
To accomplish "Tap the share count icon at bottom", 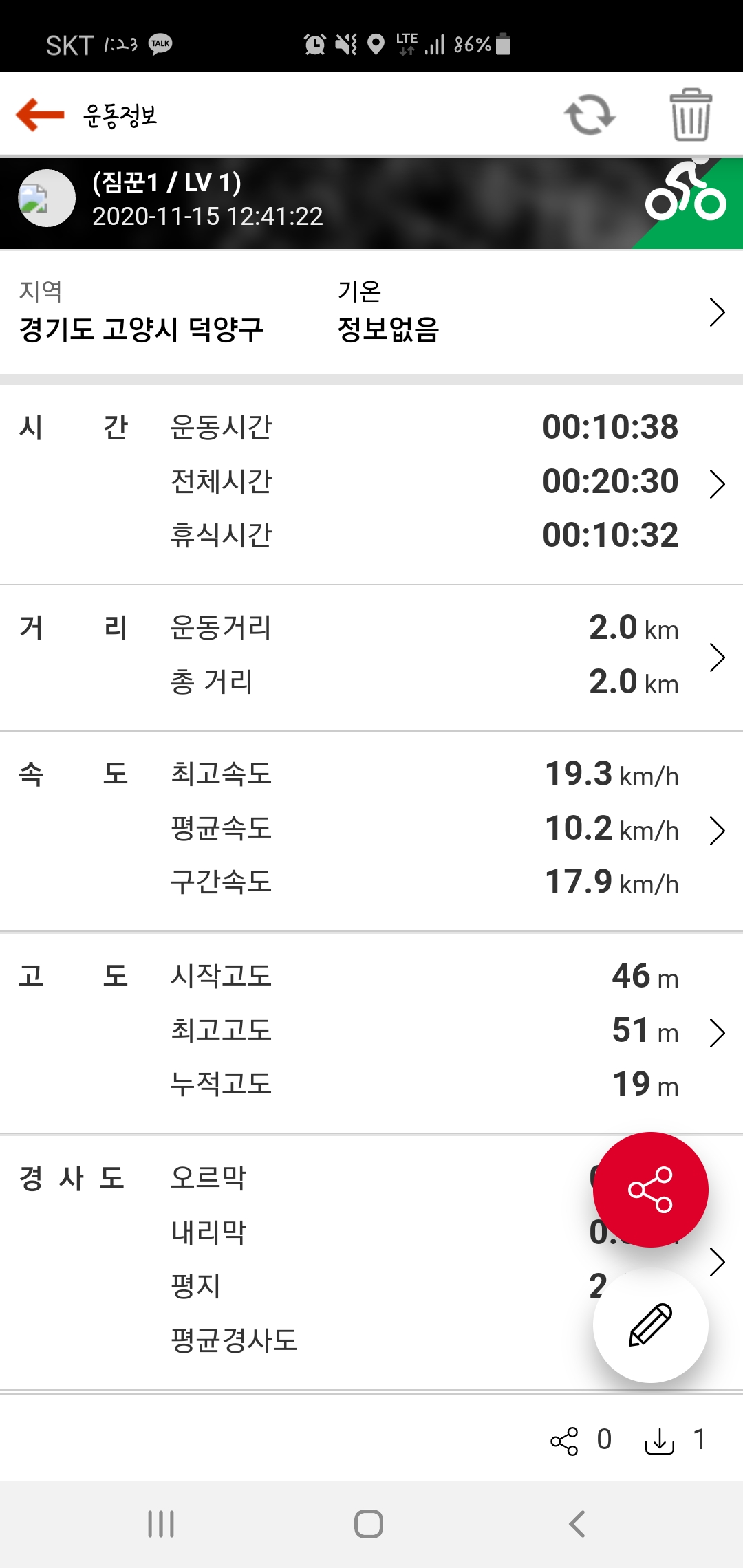I will coord(564,1441).
